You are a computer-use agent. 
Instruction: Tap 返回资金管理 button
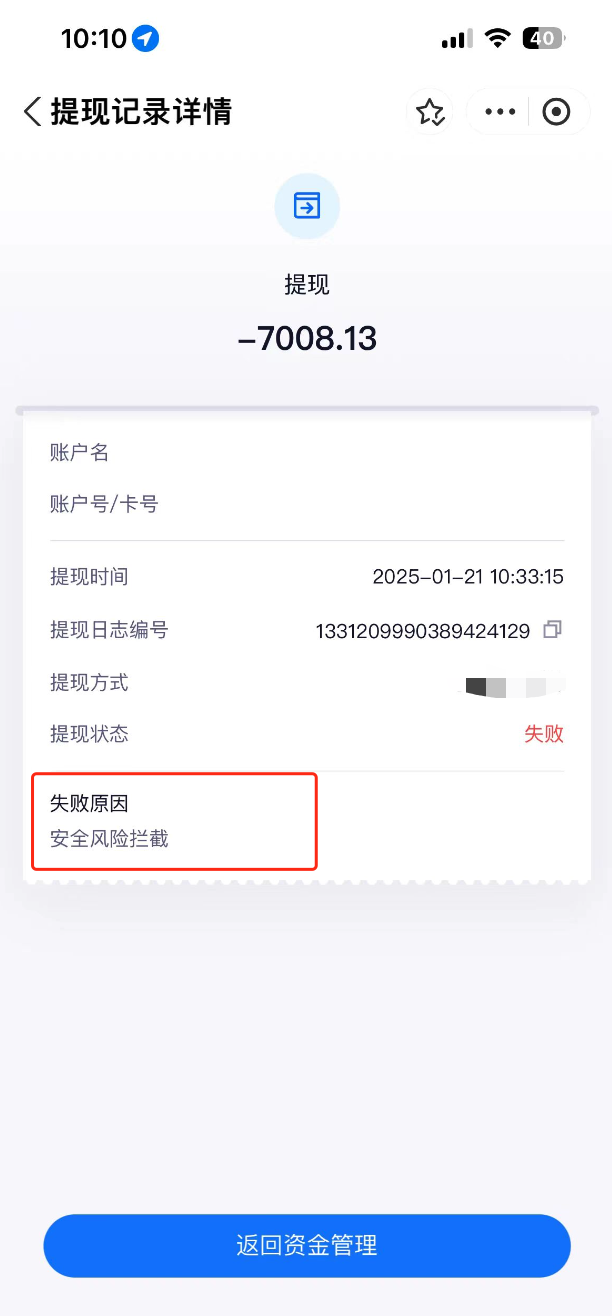pos(306,1246)
